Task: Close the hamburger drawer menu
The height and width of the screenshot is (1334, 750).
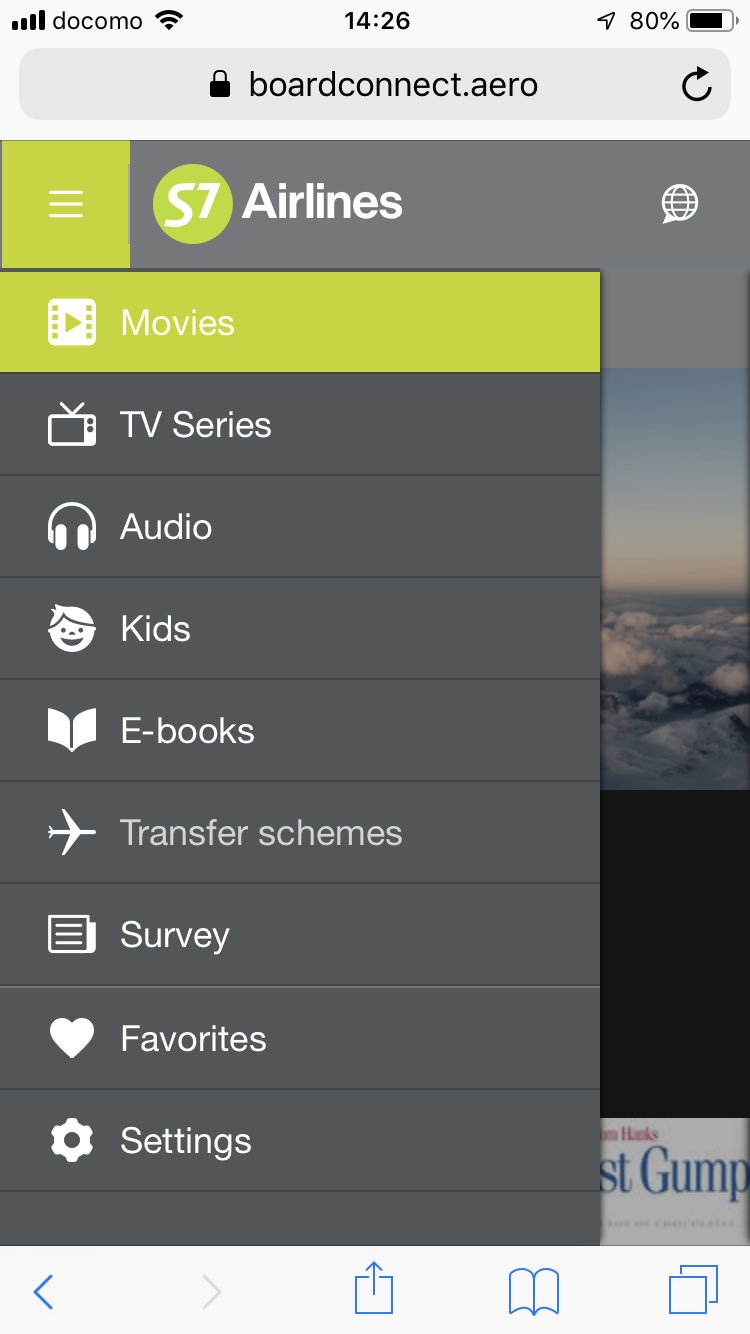Action: pyautogui.click(x=66, y=205)
